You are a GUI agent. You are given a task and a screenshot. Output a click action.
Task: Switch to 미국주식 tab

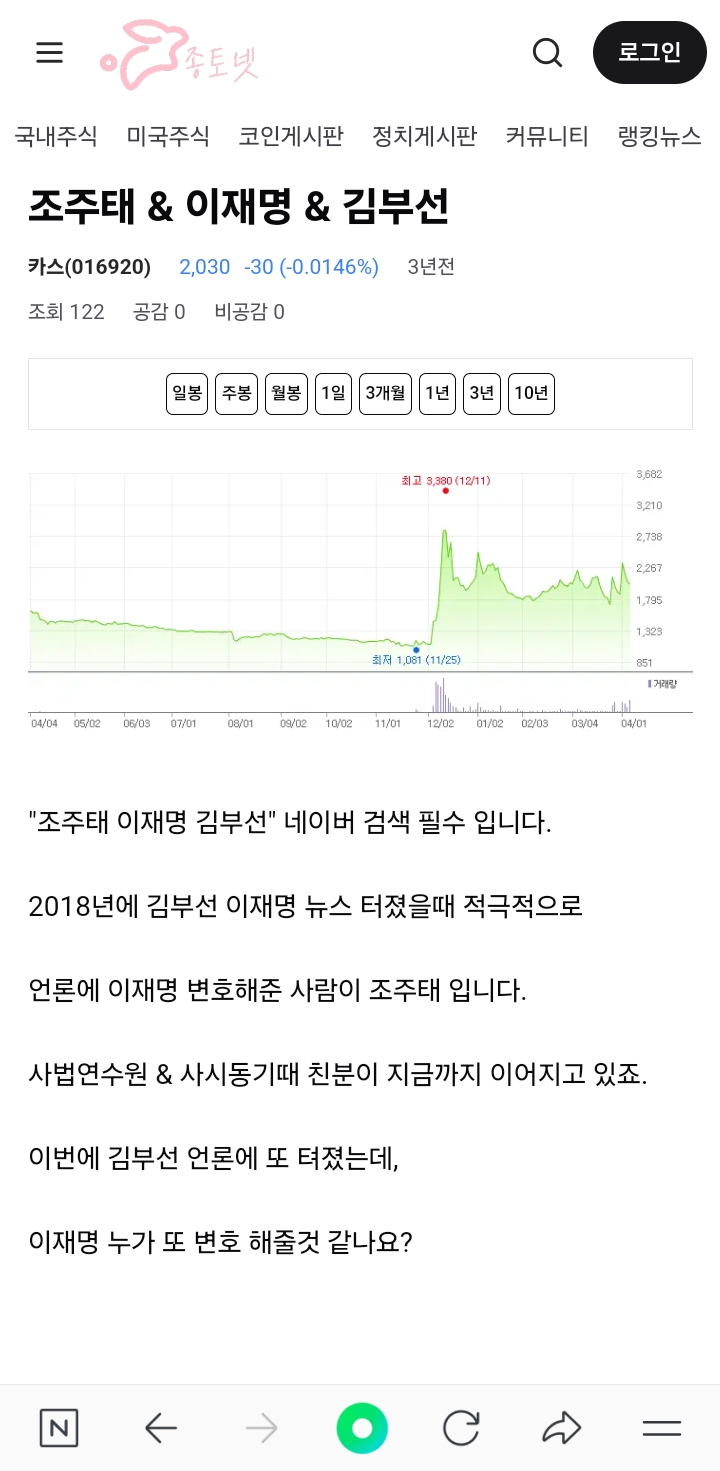168,136
